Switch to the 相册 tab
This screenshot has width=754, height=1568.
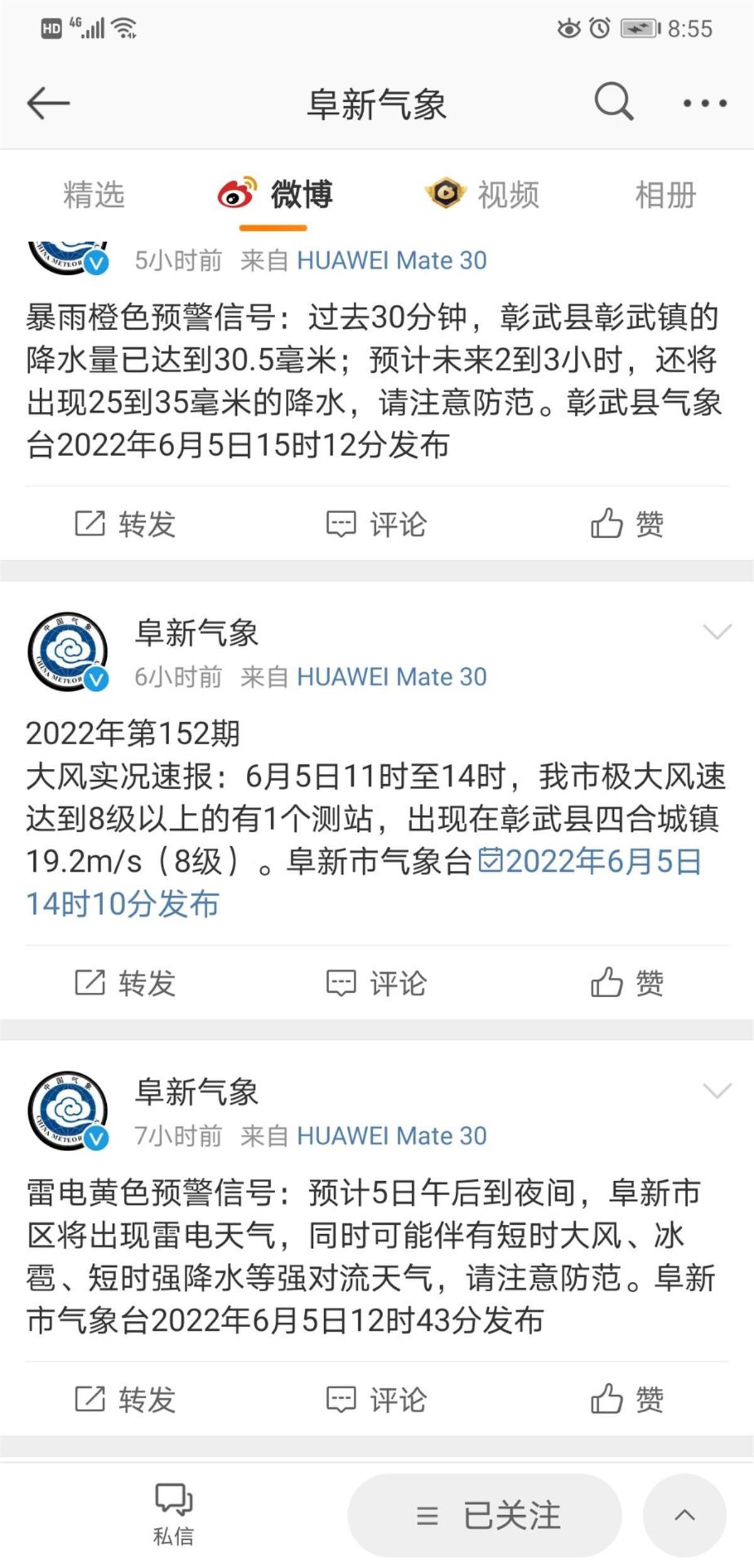[665, 194]
